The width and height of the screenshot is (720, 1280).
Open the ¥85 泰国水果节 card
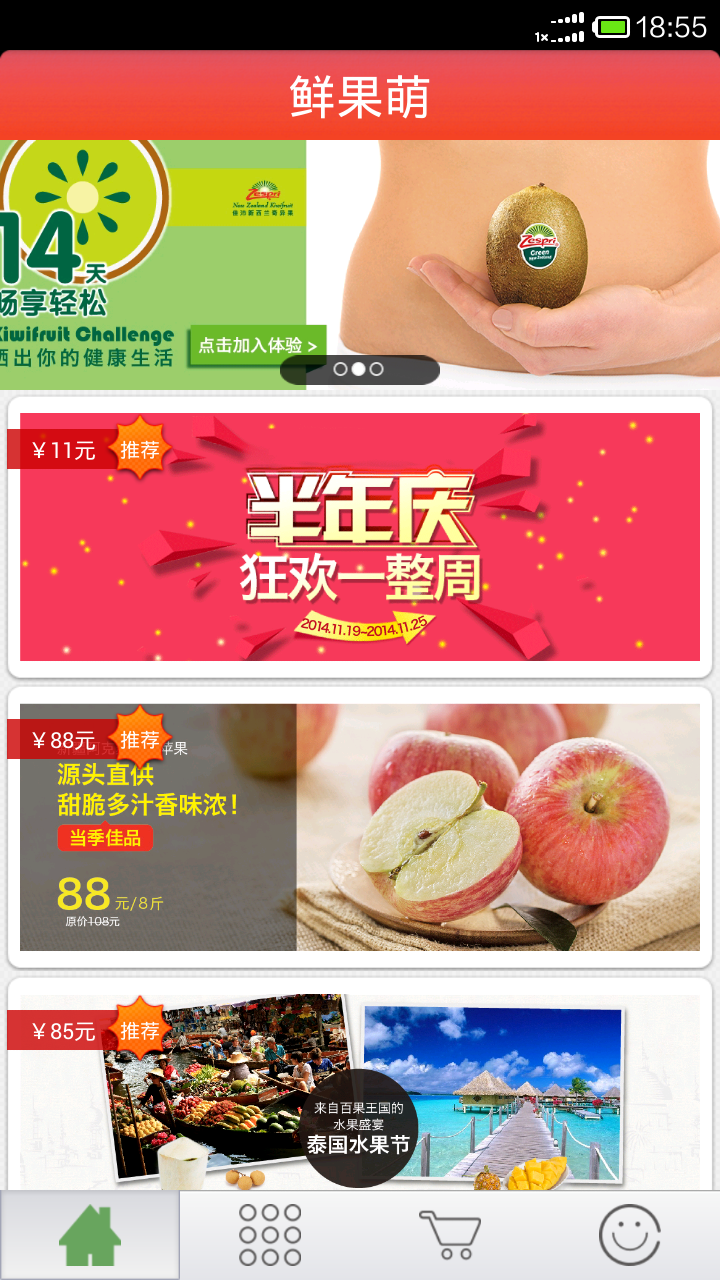(360, 1090)
